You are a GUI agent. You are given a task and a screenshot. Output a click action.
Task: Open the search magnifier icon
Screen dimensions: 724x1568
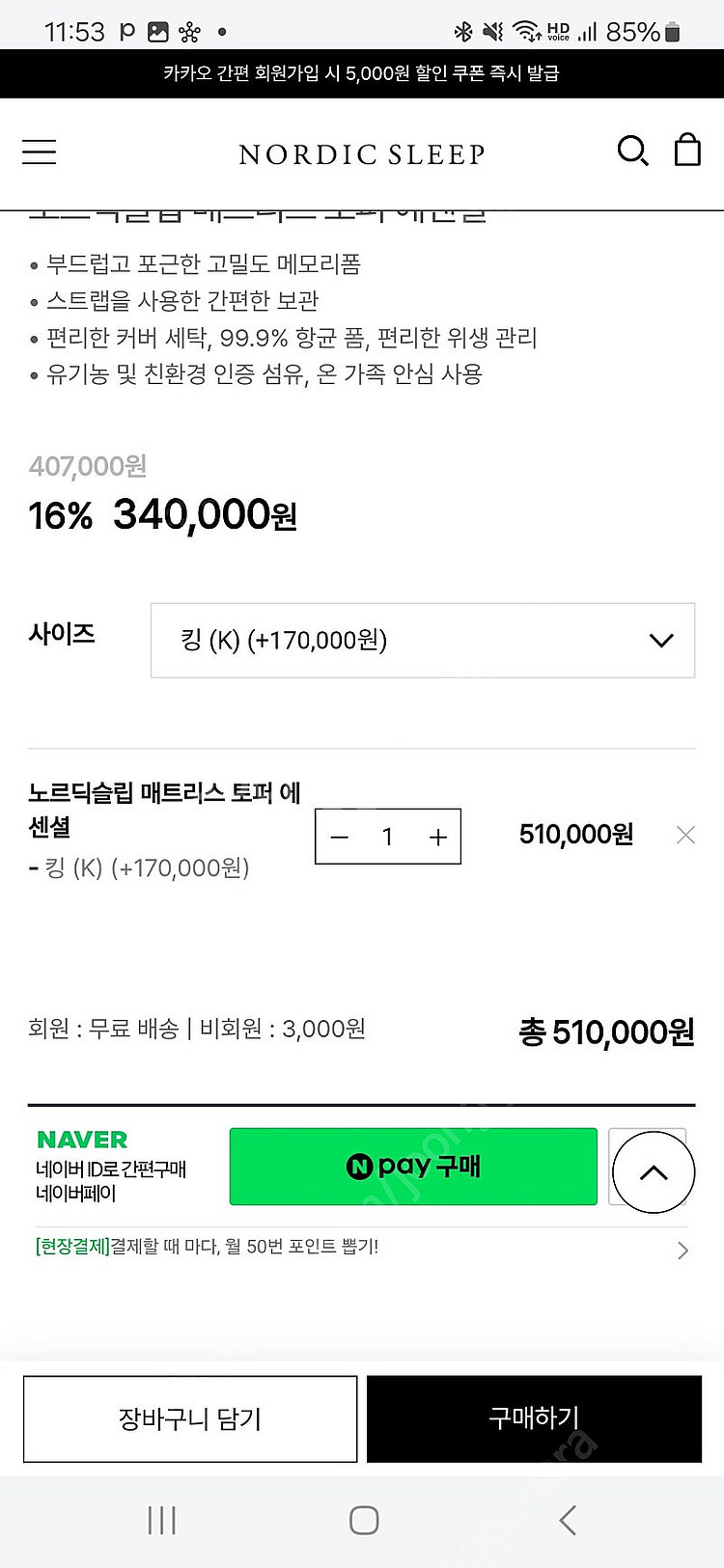[632, 151]
